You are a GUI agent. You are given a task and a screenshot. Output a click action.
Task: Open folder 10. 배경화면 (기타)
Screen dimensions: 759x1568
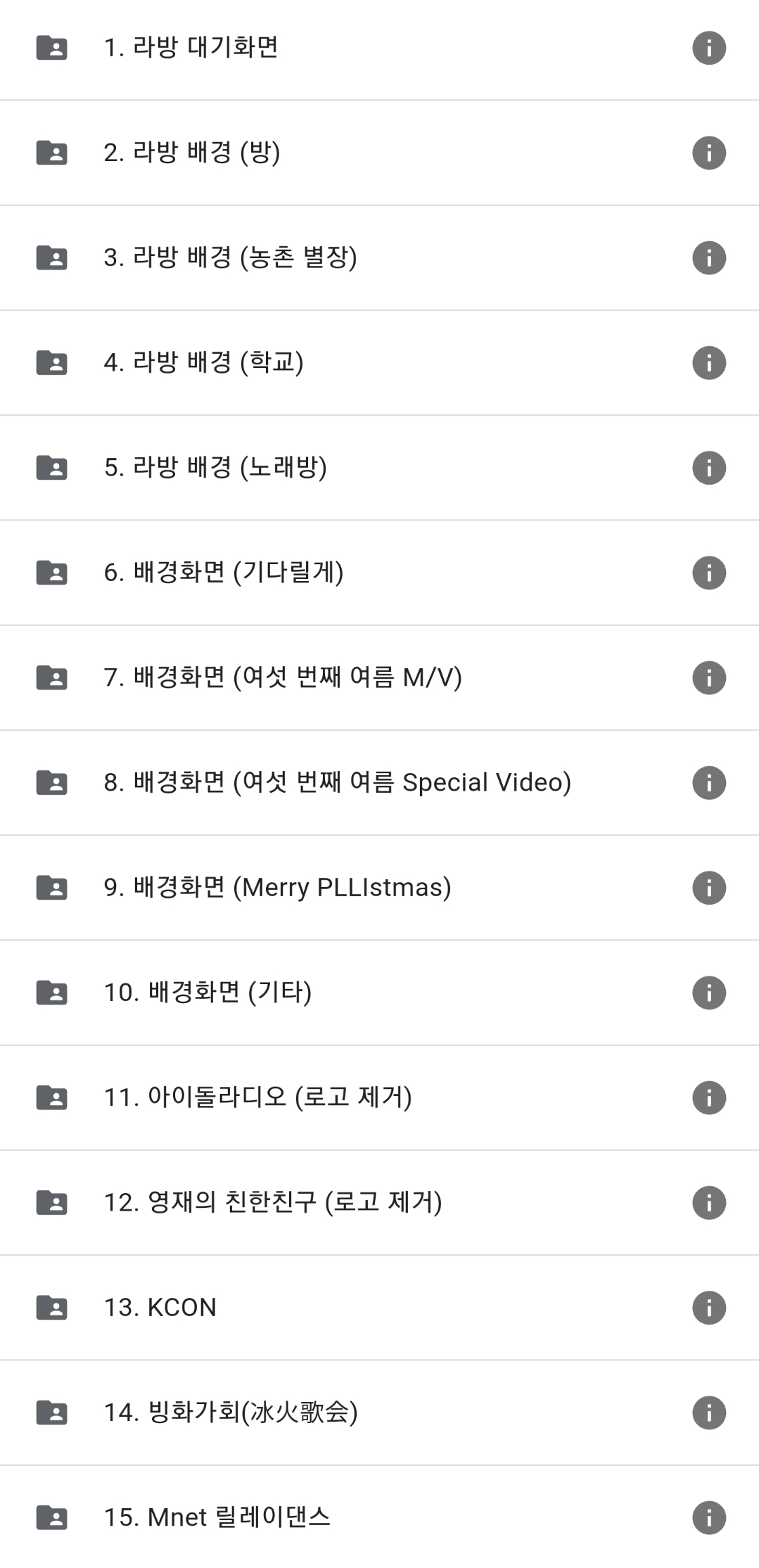208,993
